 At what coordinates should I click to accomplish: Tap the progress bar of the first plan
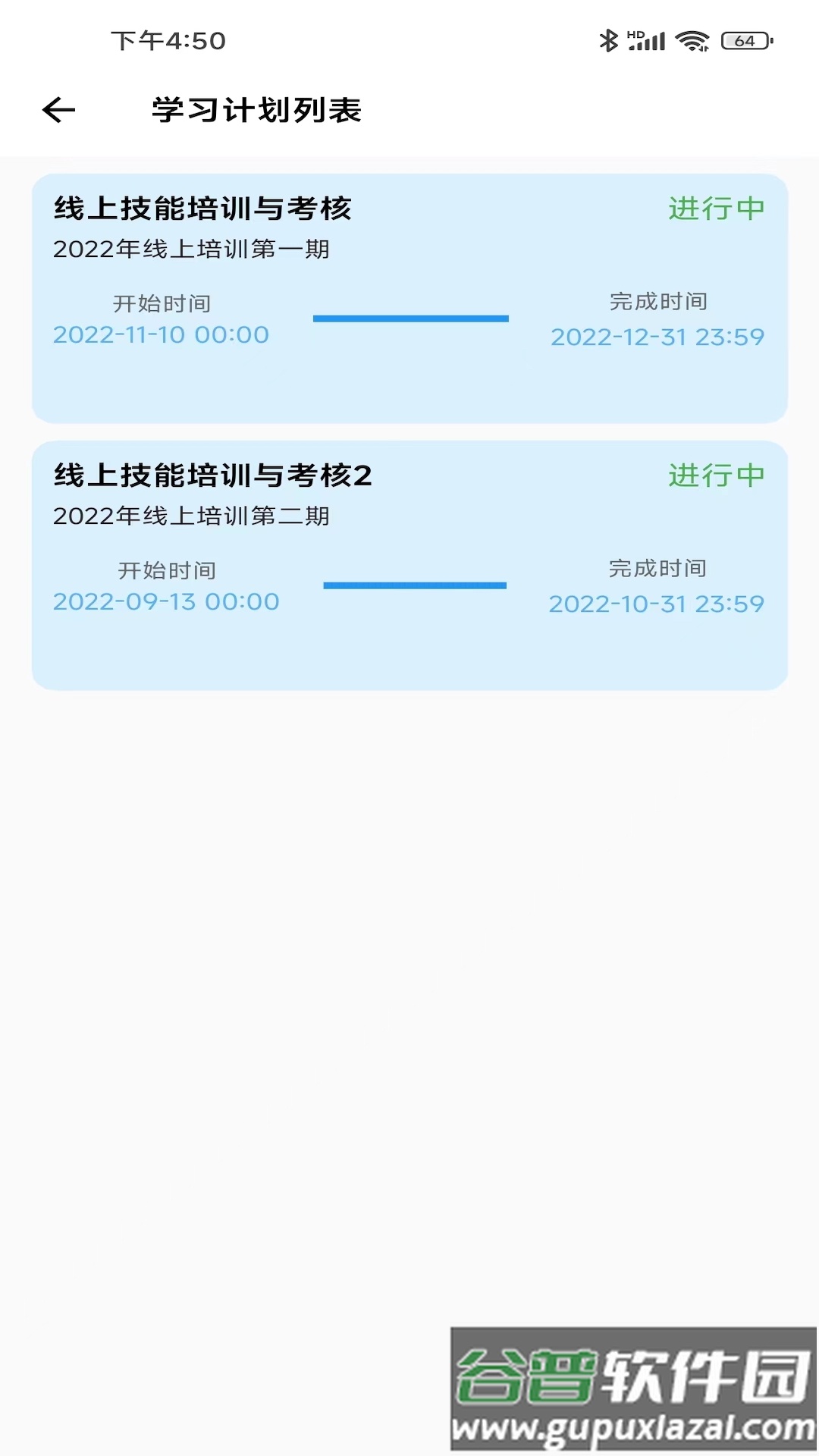[x=410, y=319]
